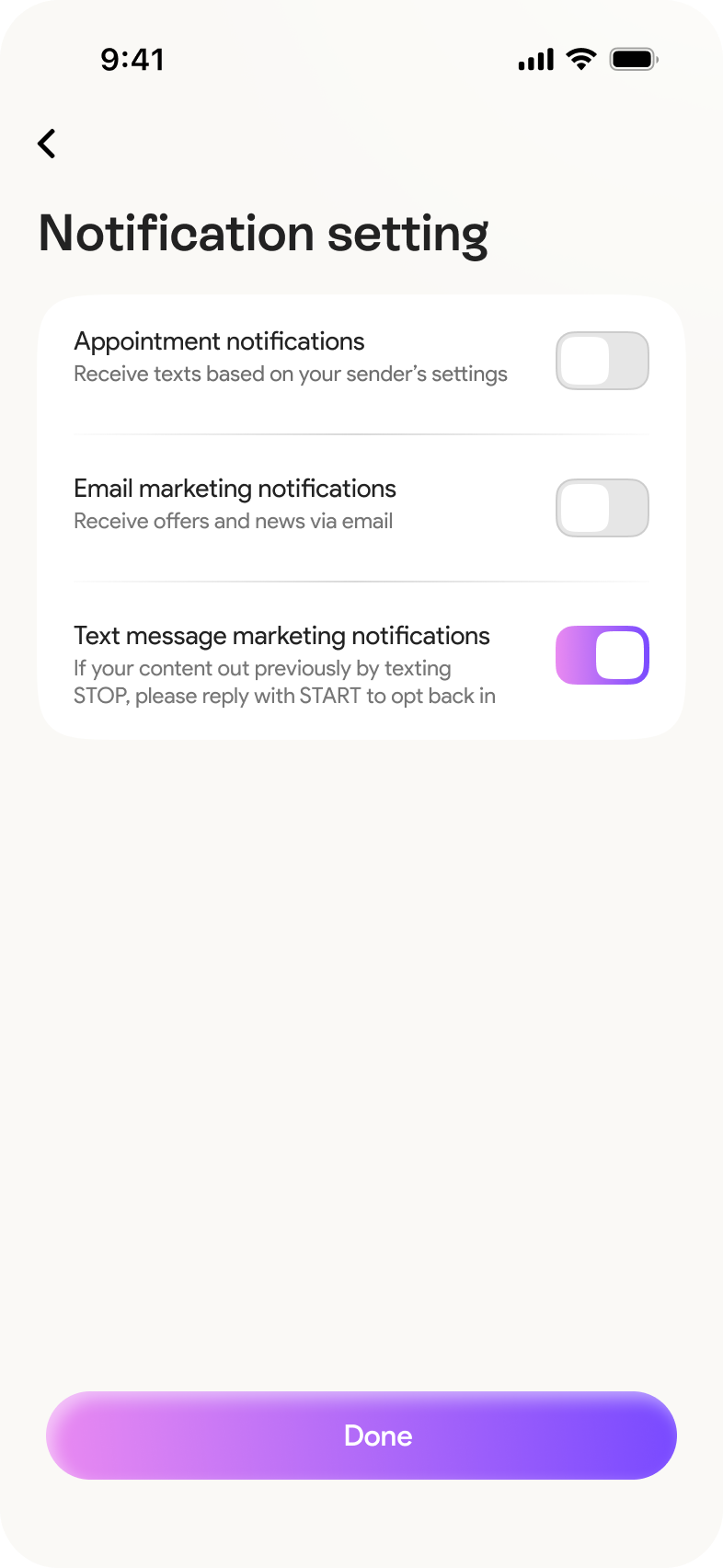Disable Text message marketing notifications
Image resolution: width=723 pixels, height=1568 pixels.
(x=602, y=655)
